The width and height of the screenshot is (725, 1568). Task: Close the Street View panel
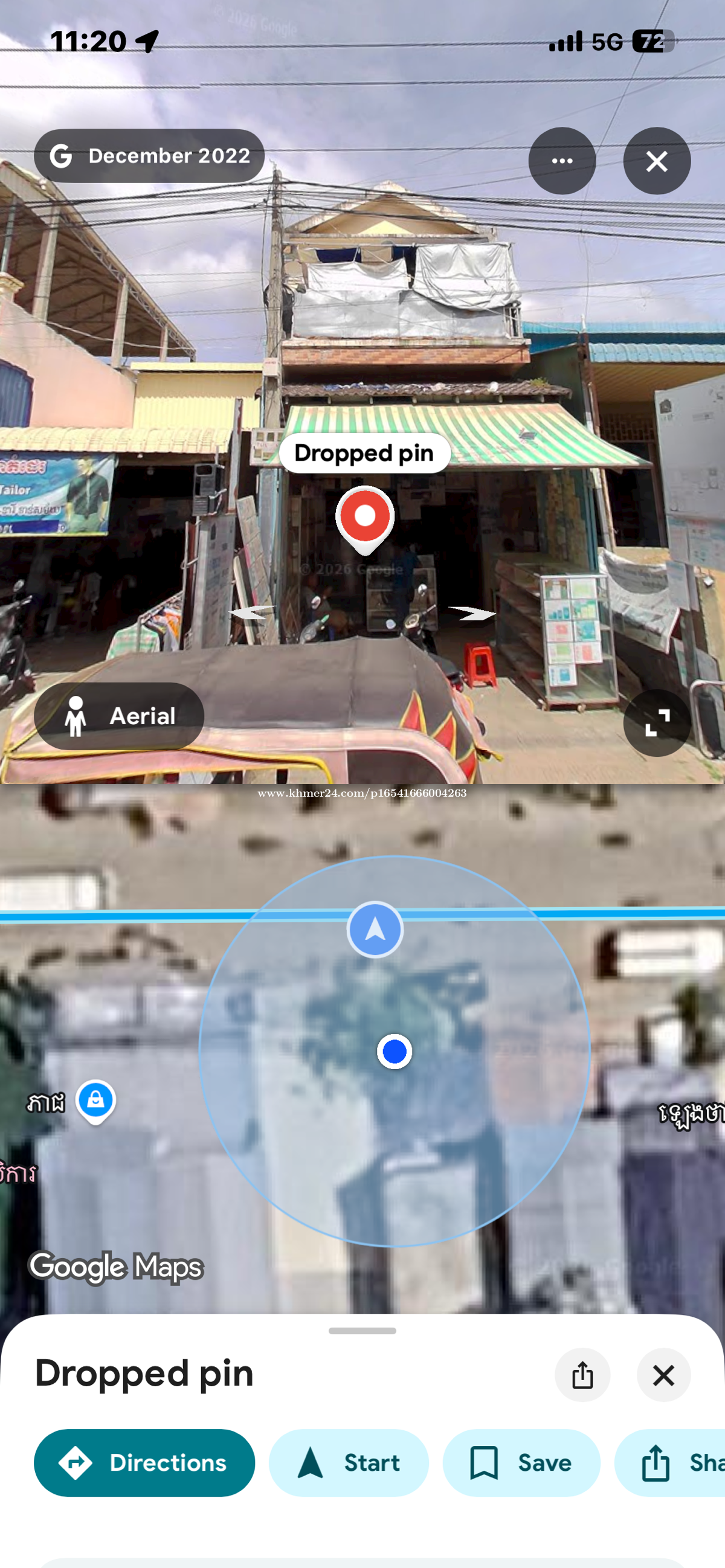(657, 161)
